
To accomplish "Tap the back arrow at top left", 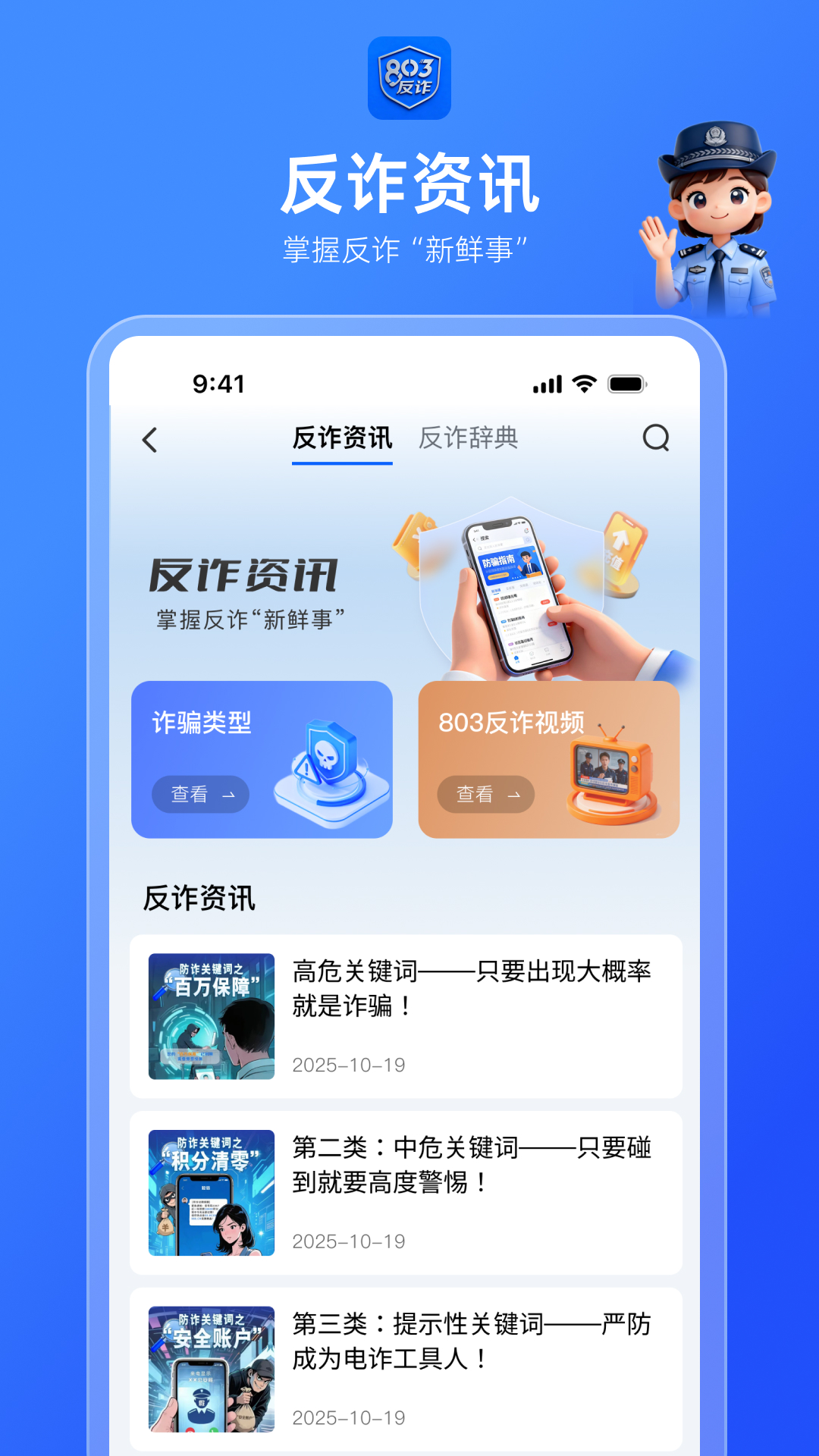I will 151,438.
